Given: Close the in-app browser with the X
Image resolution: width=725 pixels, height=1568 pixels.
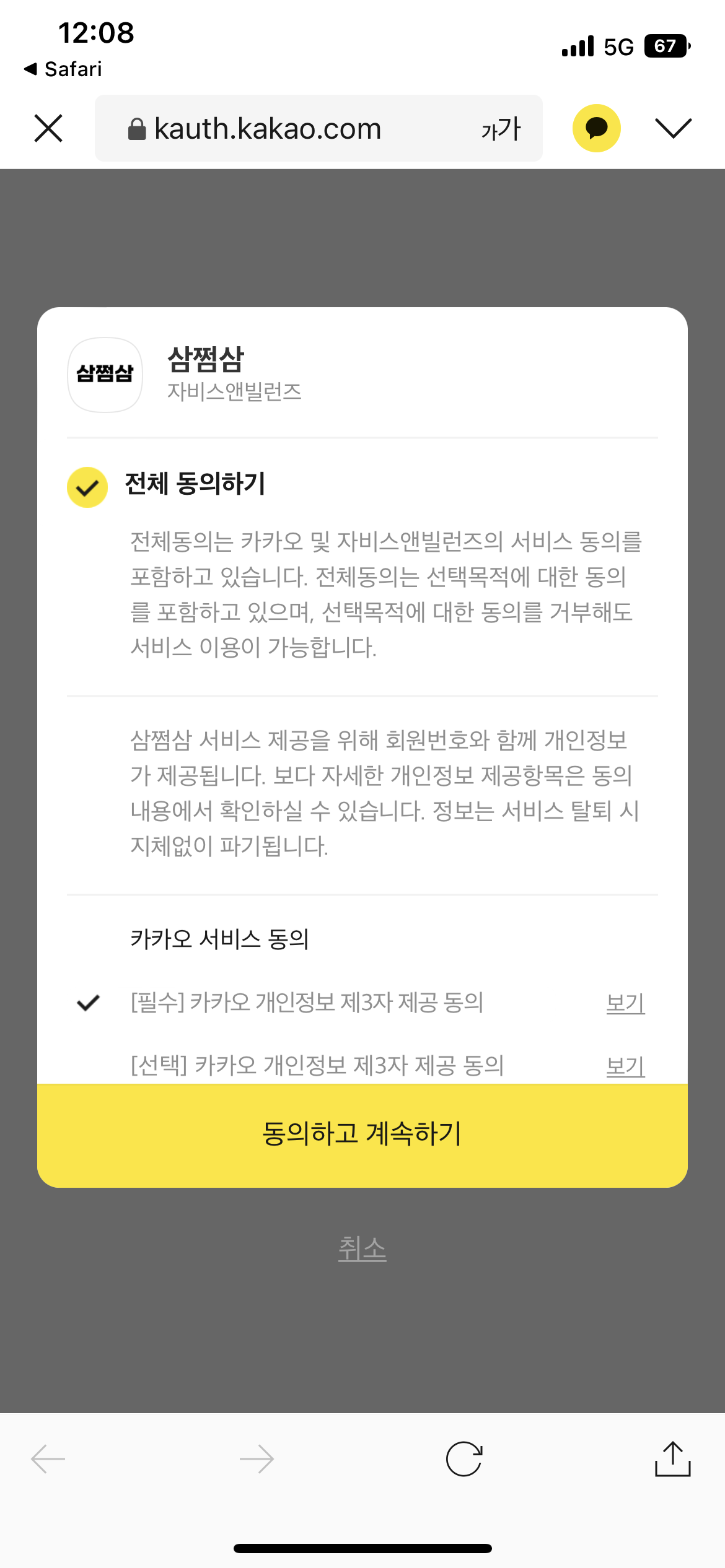Looking at the screenshot, I should click(x=48, y=128).
